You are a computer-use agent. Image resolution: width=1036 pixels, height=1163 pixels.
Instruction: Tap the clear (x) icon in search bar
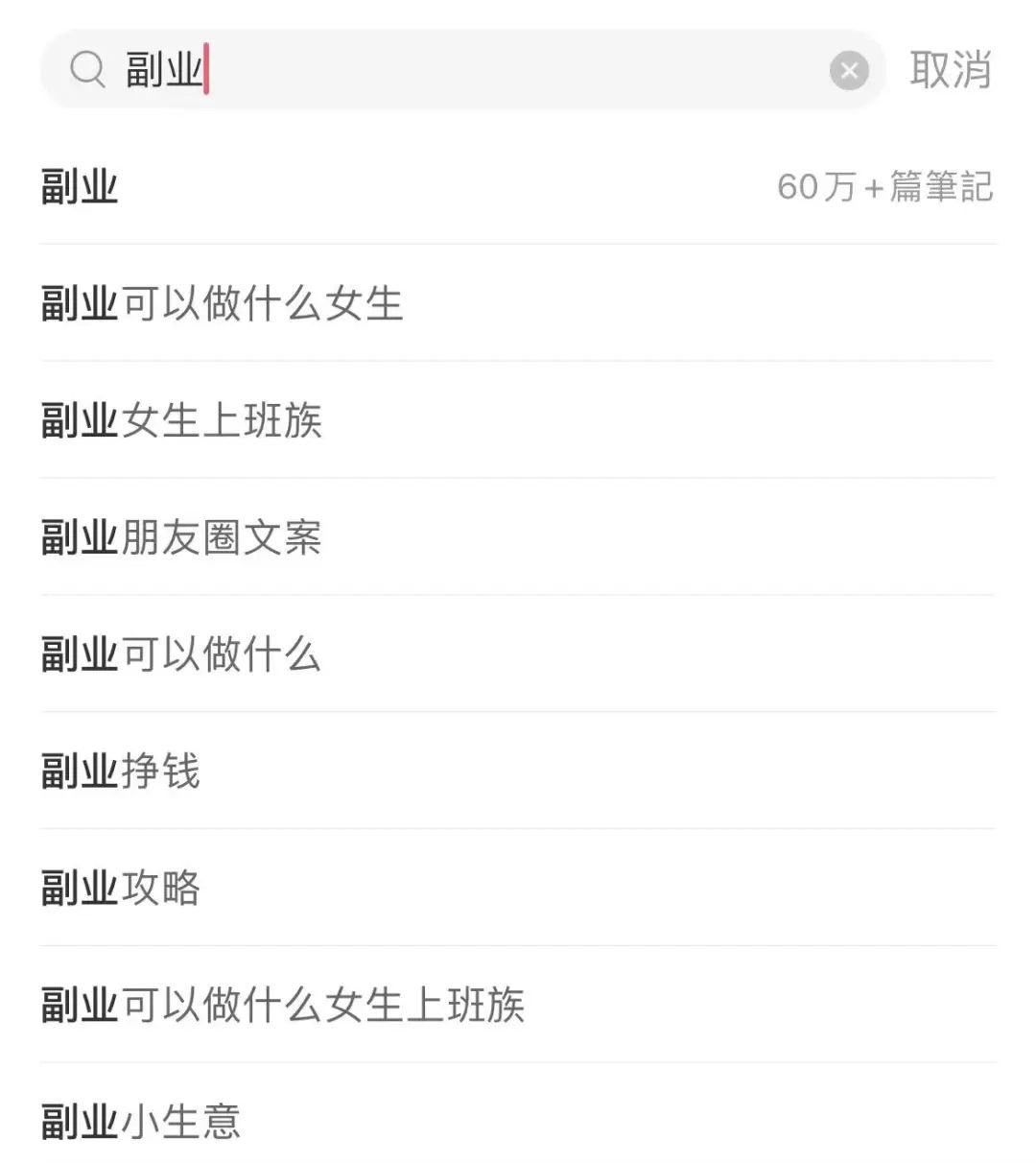click(x=848, y=69)
